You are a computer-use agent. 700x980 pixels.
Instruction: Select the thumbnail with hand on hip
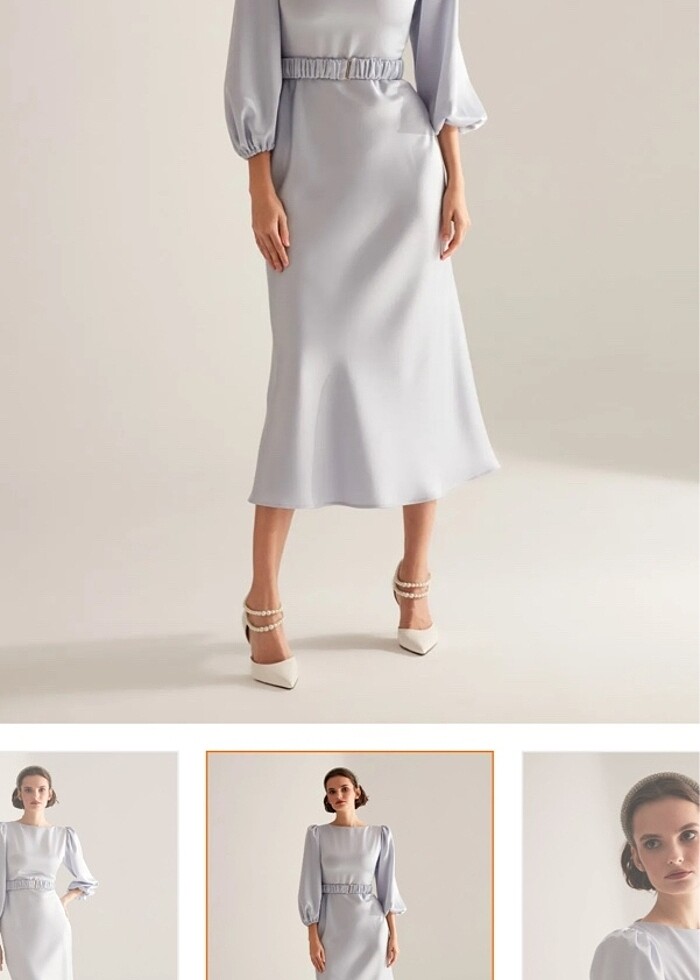(x=88, y=866)
